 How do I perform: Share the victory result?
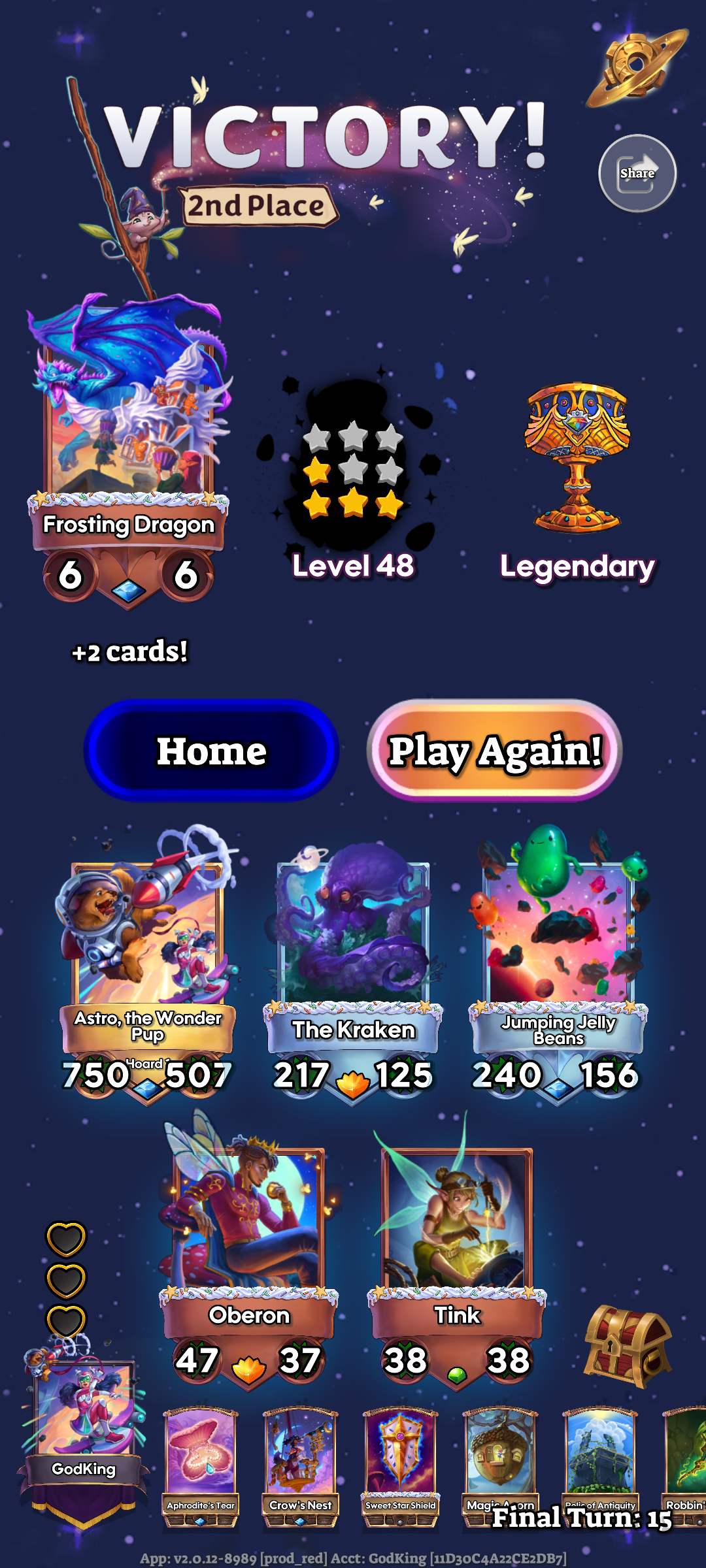pyautogui.click(x=637, y=173)
